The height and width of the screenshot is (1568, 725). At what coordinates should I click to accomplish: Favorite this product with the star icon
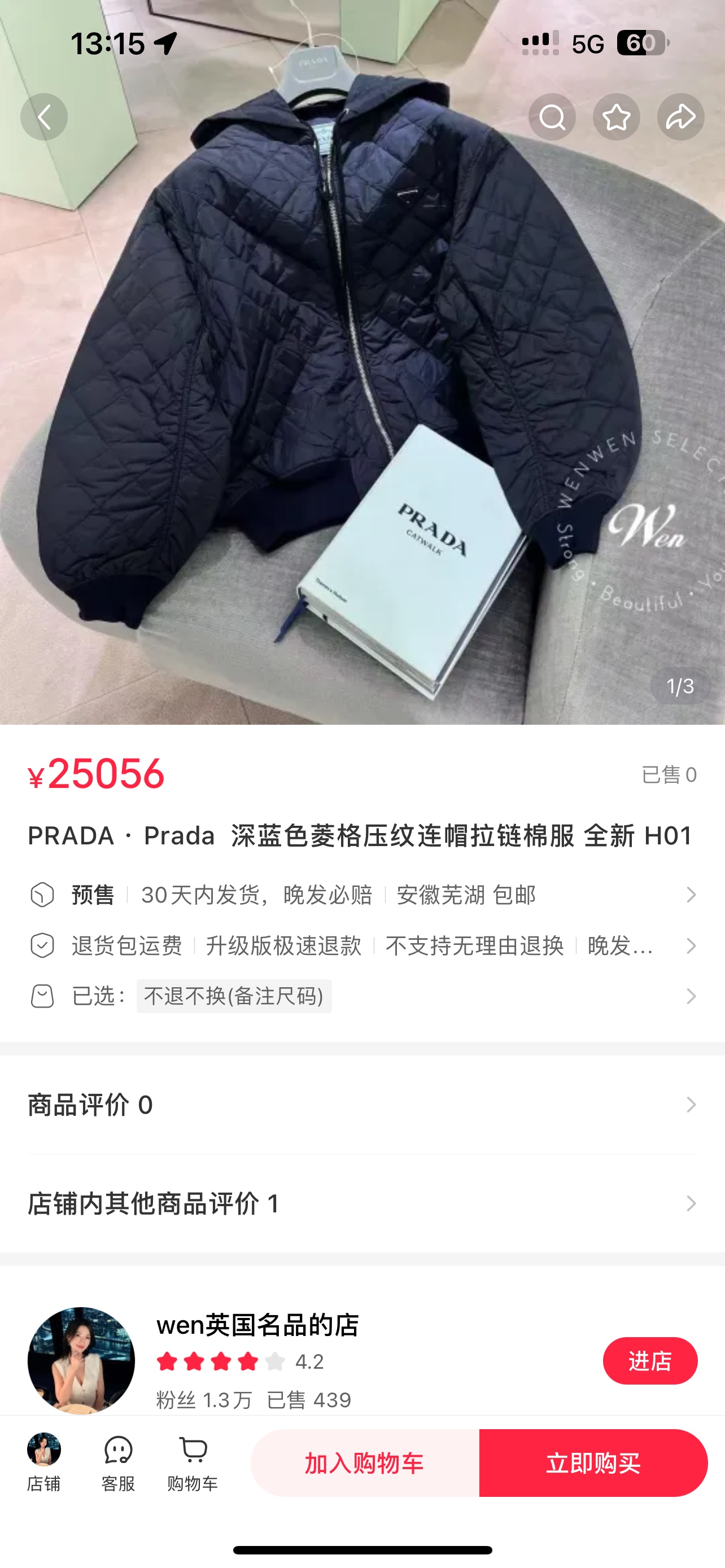tap(616, 117)
